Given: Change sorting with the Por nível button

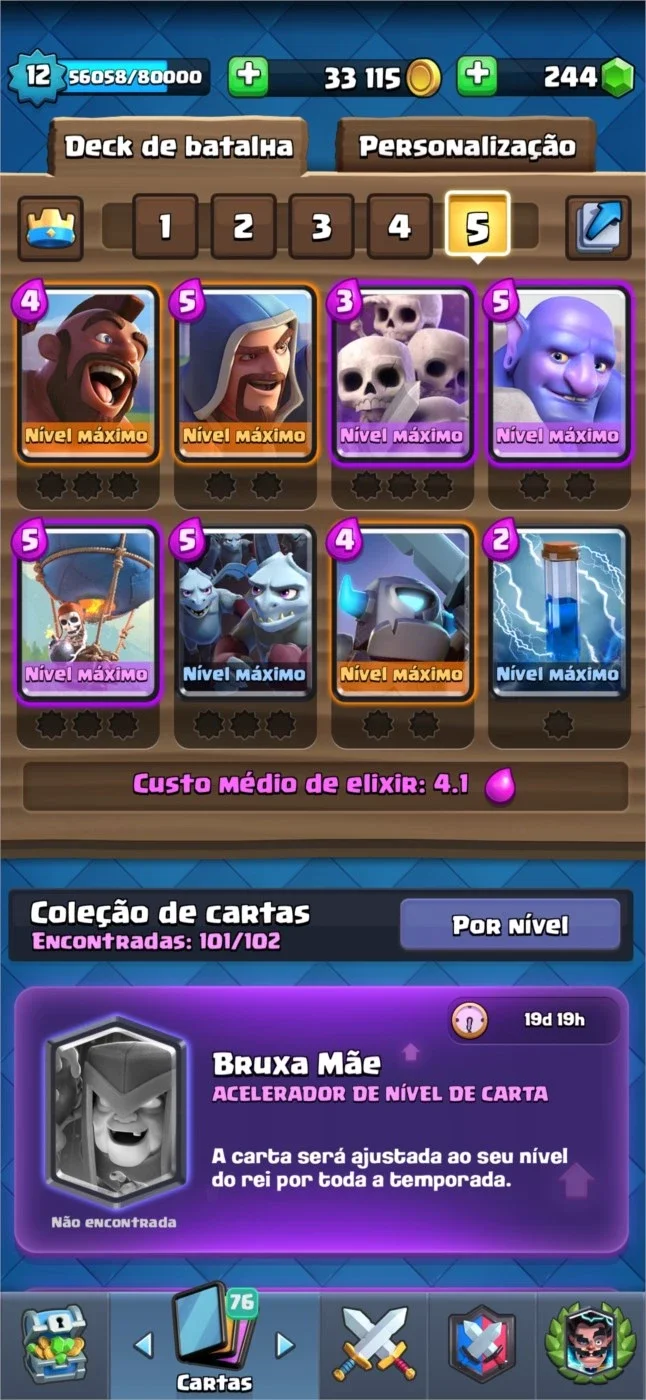Looking at the screenshot, I should point(510,924).
